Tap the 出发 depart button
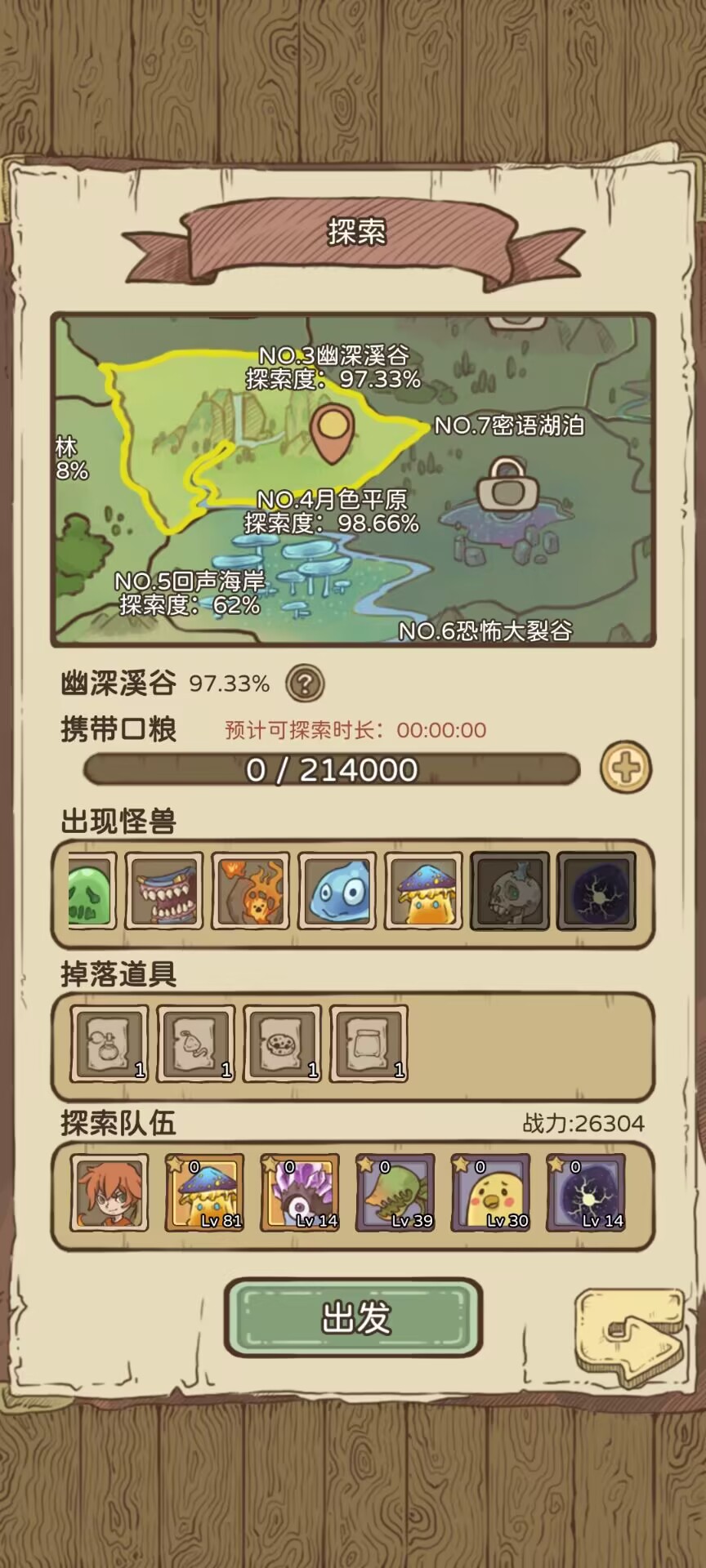Viewport: 706px width, 1568px height. tap(353, 1317)
